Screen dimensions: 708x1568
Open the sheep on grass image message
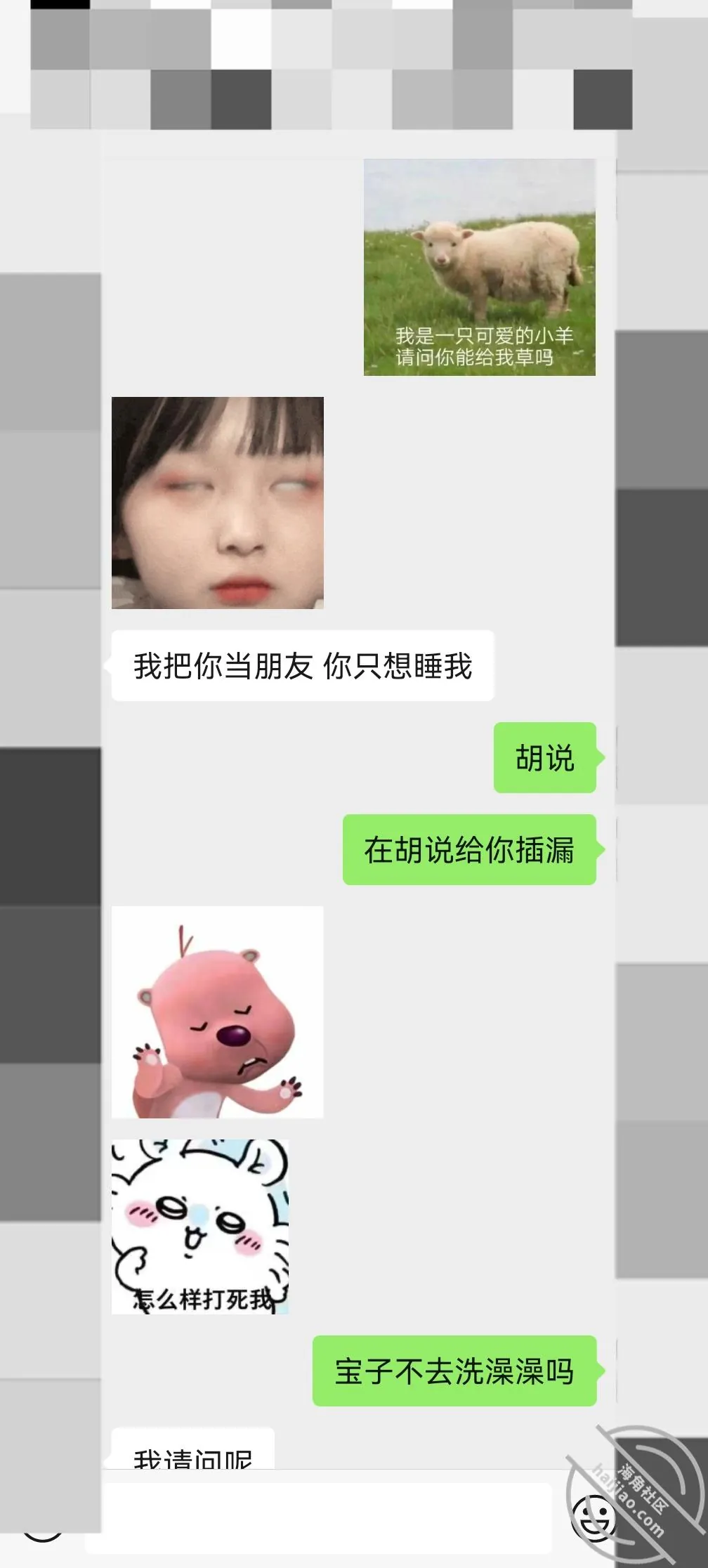(479, 267)
